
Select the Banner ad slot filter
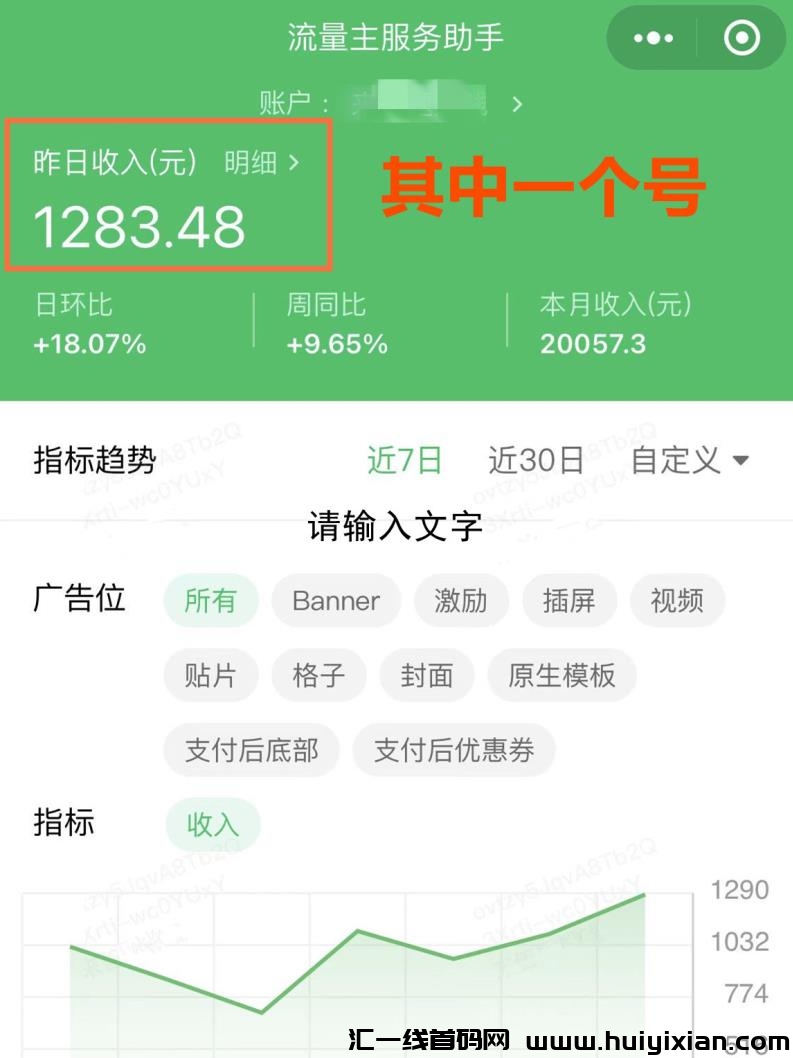[x=336, y=600]
